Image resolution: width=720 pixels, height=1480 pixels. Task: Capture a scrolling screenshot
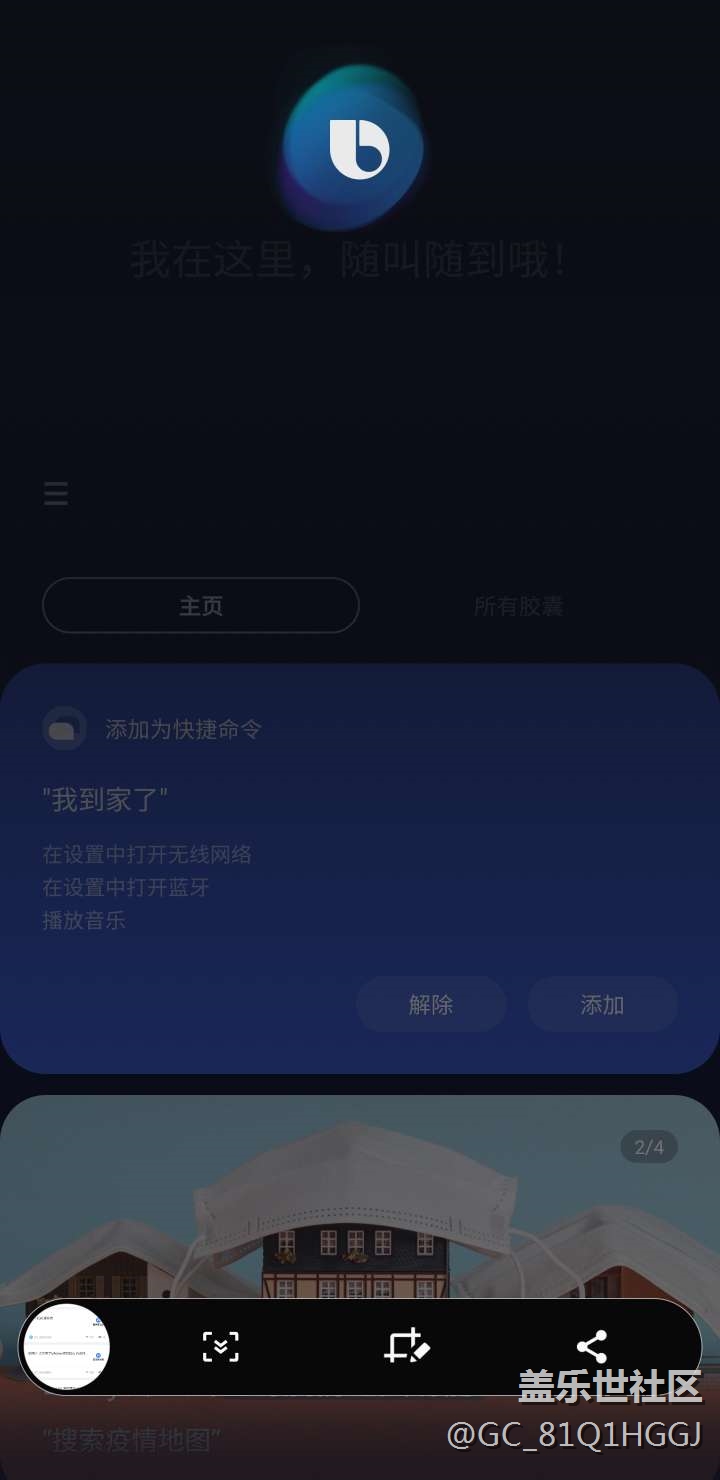click(221, 1347)
